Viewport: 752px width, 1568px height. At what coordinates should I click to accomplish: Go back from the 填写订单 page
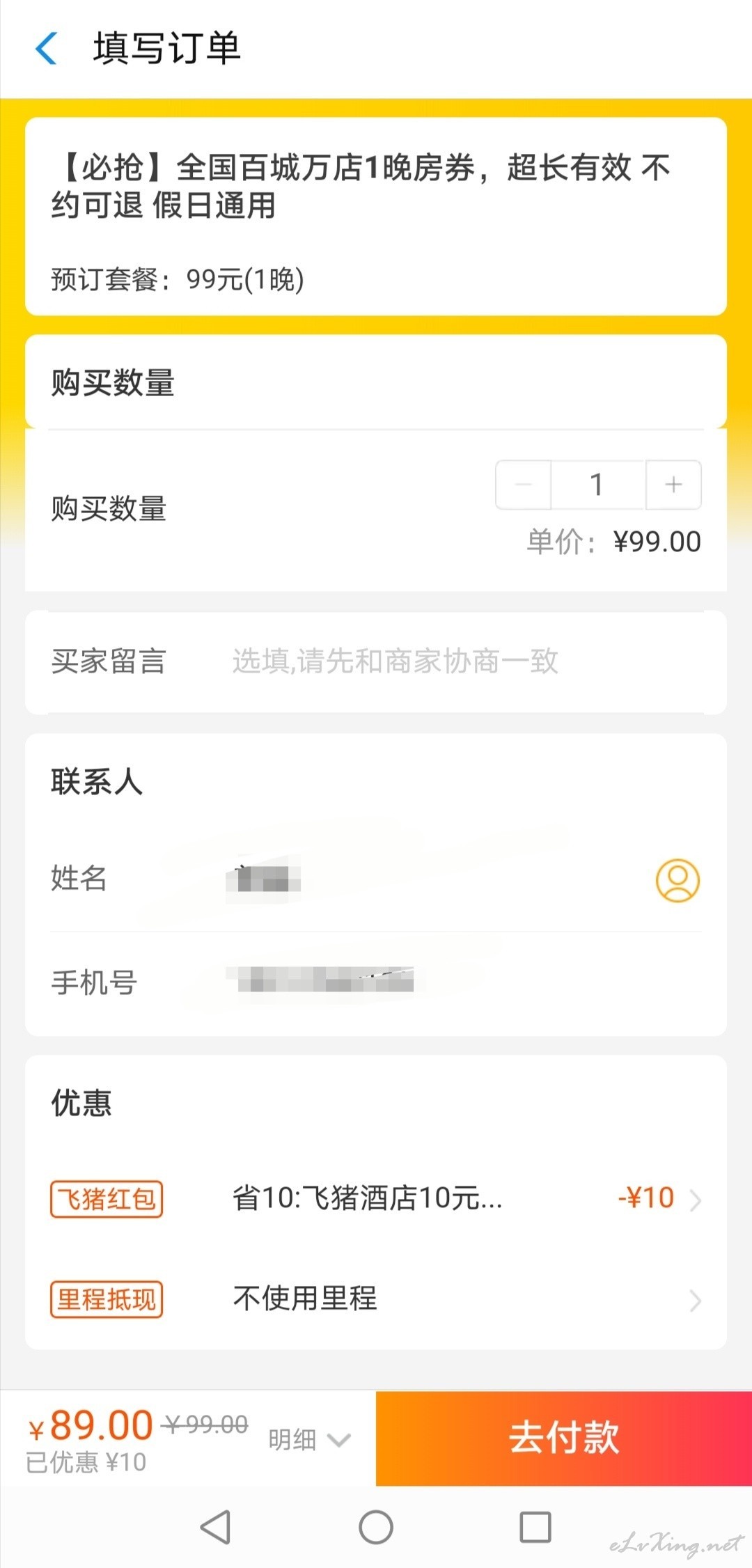(x=46, y=49)
